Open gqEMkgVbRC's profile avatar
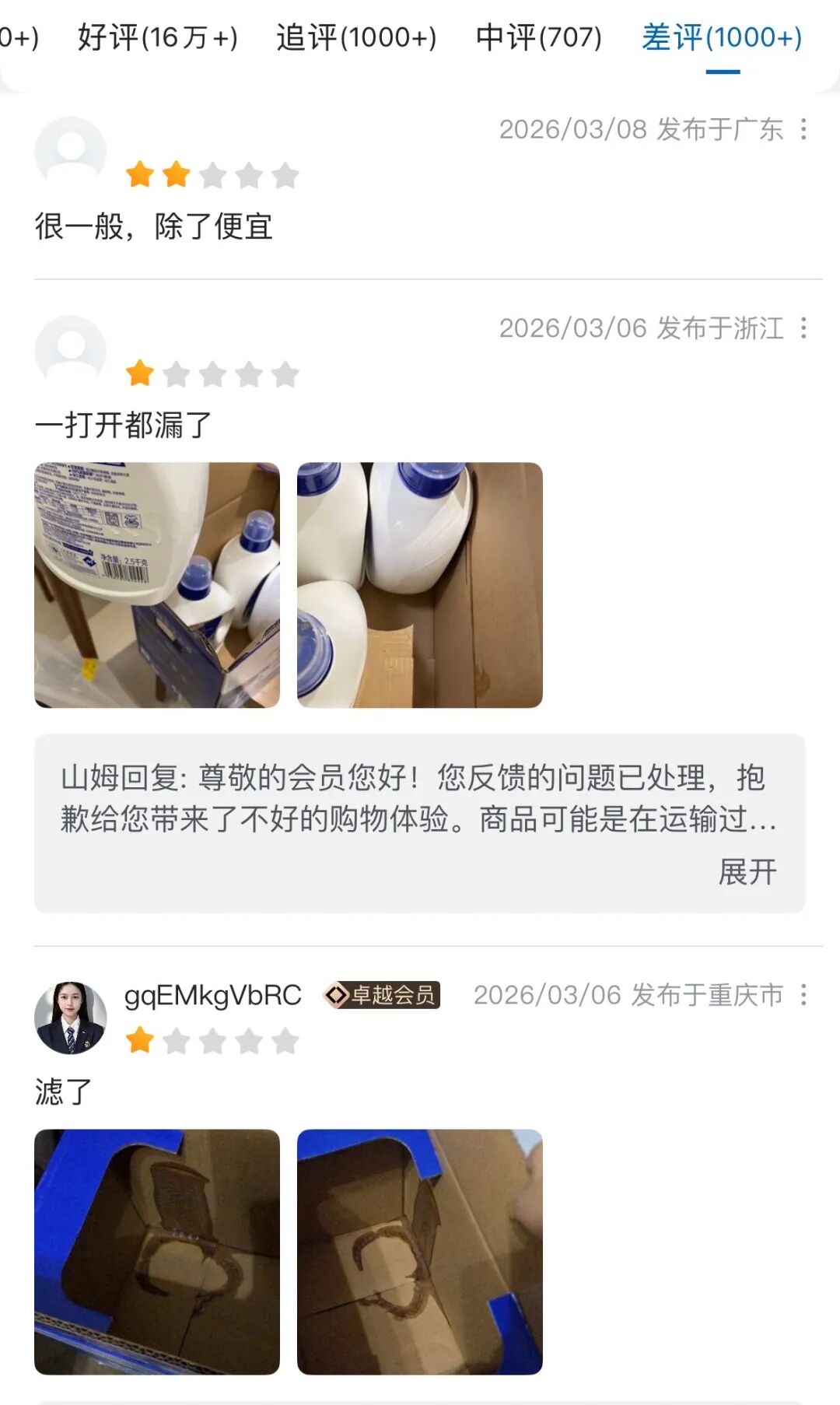Image resolution: width=840 pixels, height=1405 pixels. click(71, 1018)
